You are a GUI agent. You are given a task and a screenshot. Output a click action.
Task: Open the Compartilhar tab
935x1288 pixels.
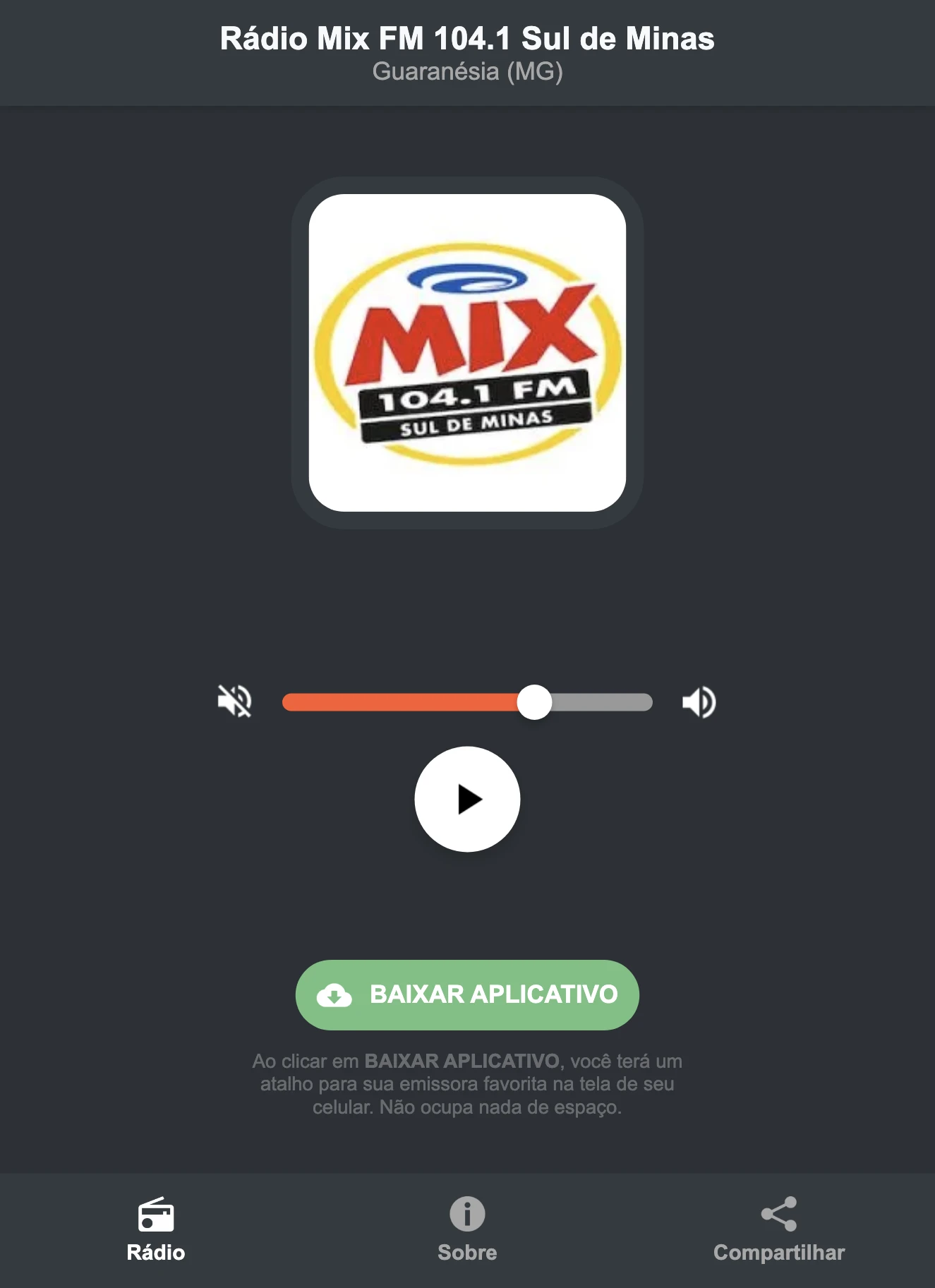coord(779,1229)
